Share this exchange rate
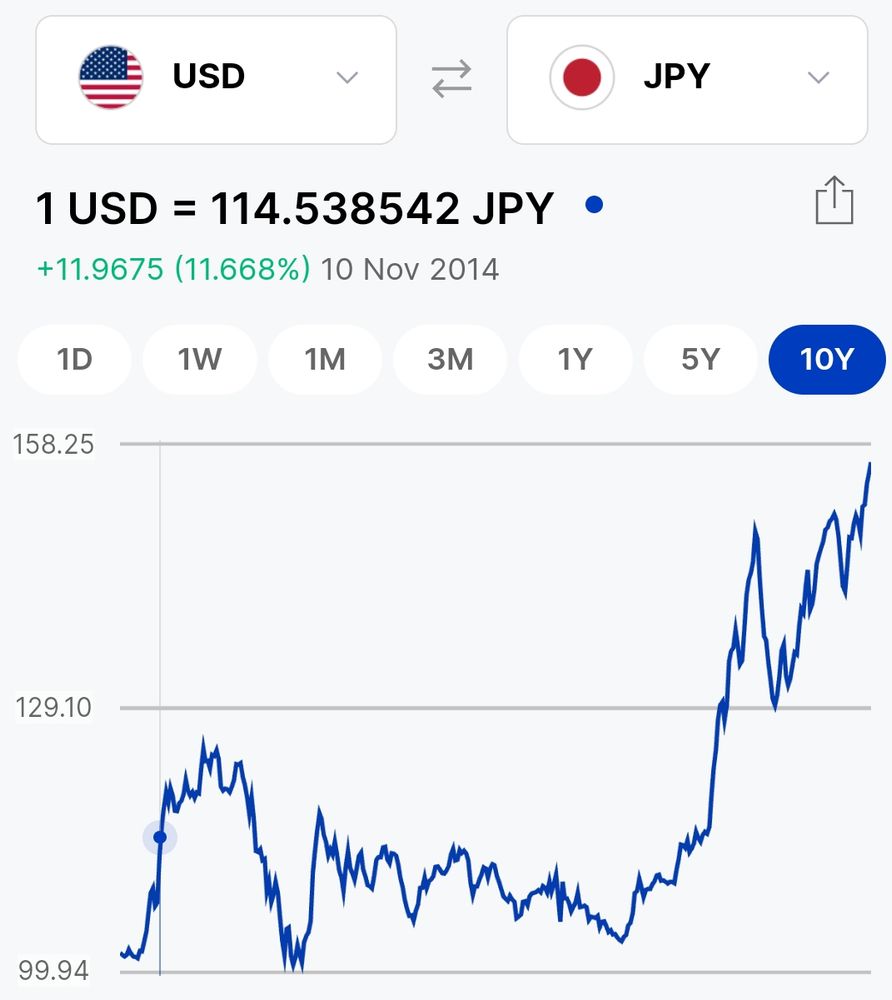Viewport: 892px width, 1000px height. click(x=834, y=200)
